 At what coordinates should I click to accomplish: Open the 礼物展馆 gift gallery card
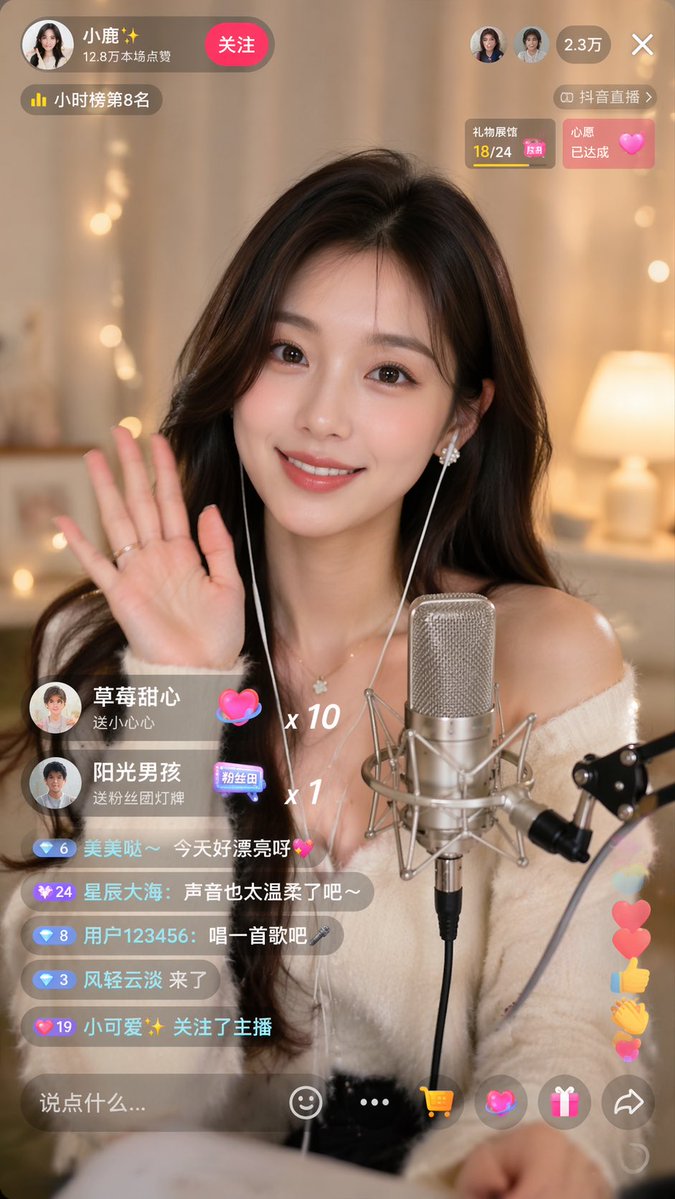(509, 143)
